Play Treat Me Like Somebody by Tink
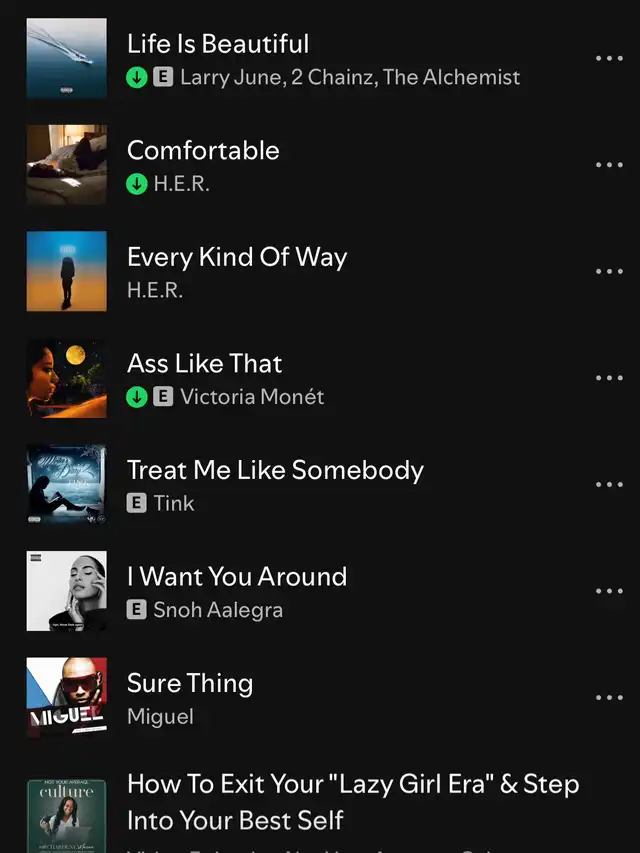 (275, 470)
